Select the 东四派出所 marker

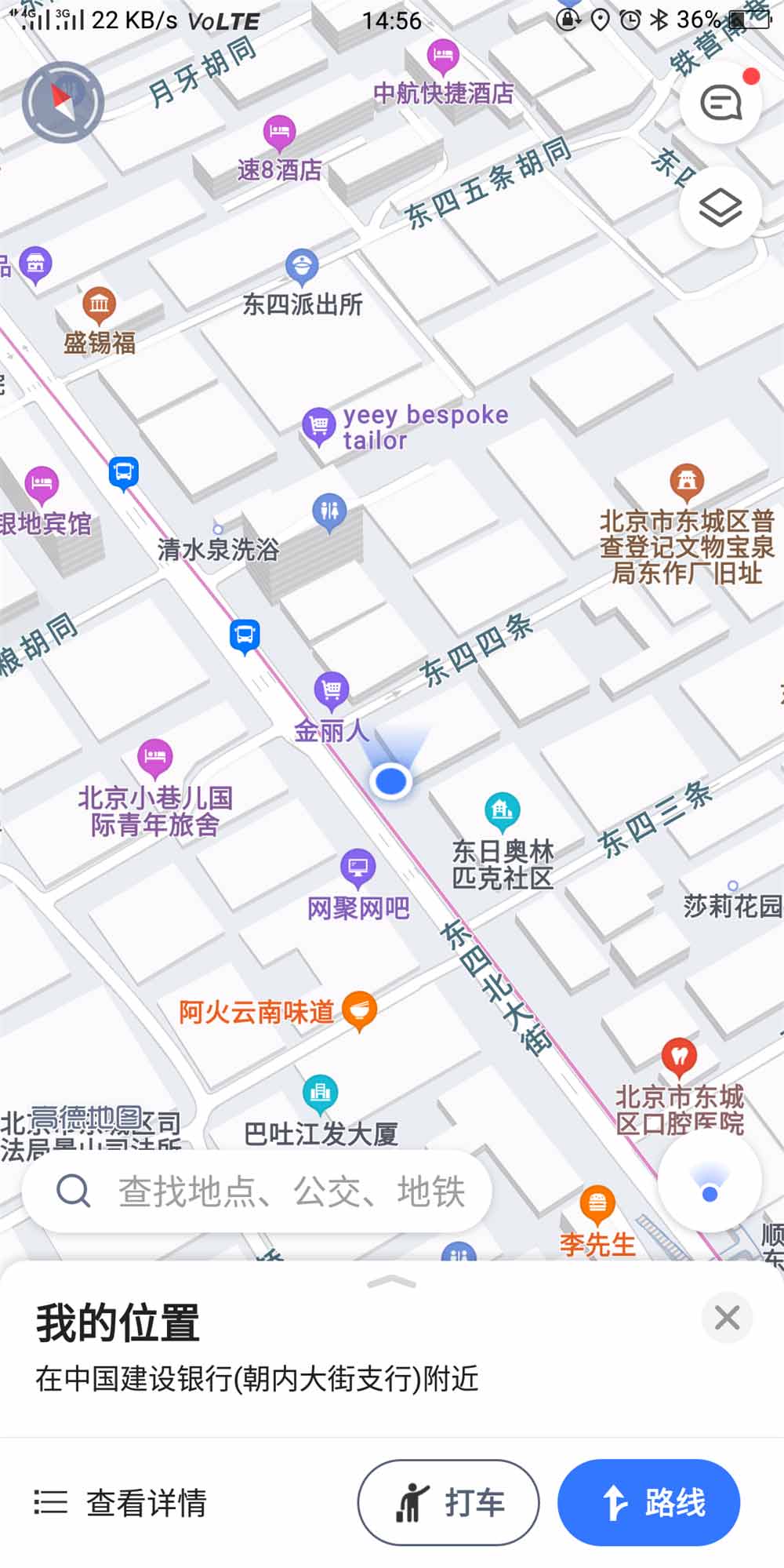tap(302, 268)
